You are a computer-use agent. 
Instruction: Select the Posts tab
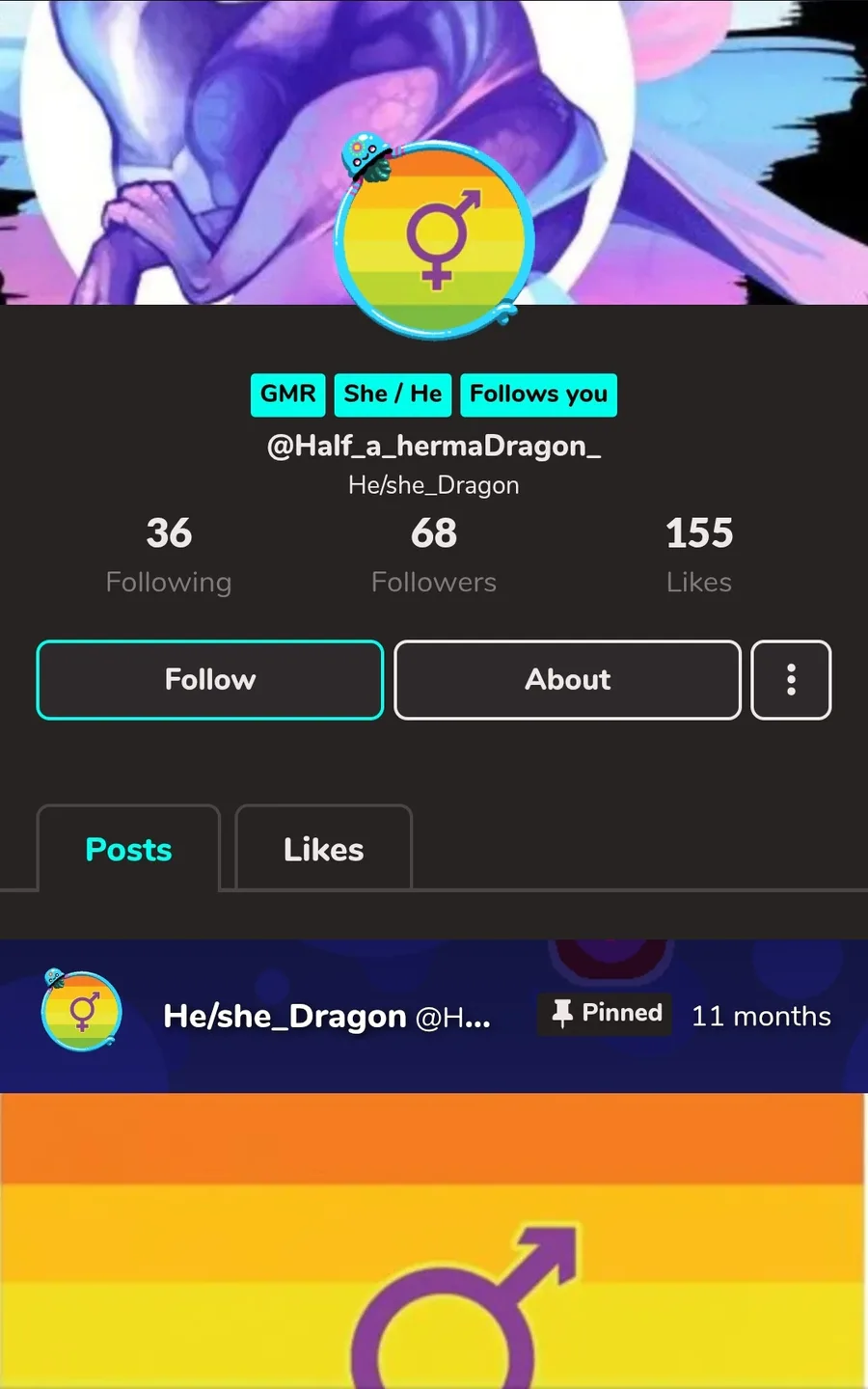pyautogui.click(x=128, y=849)
